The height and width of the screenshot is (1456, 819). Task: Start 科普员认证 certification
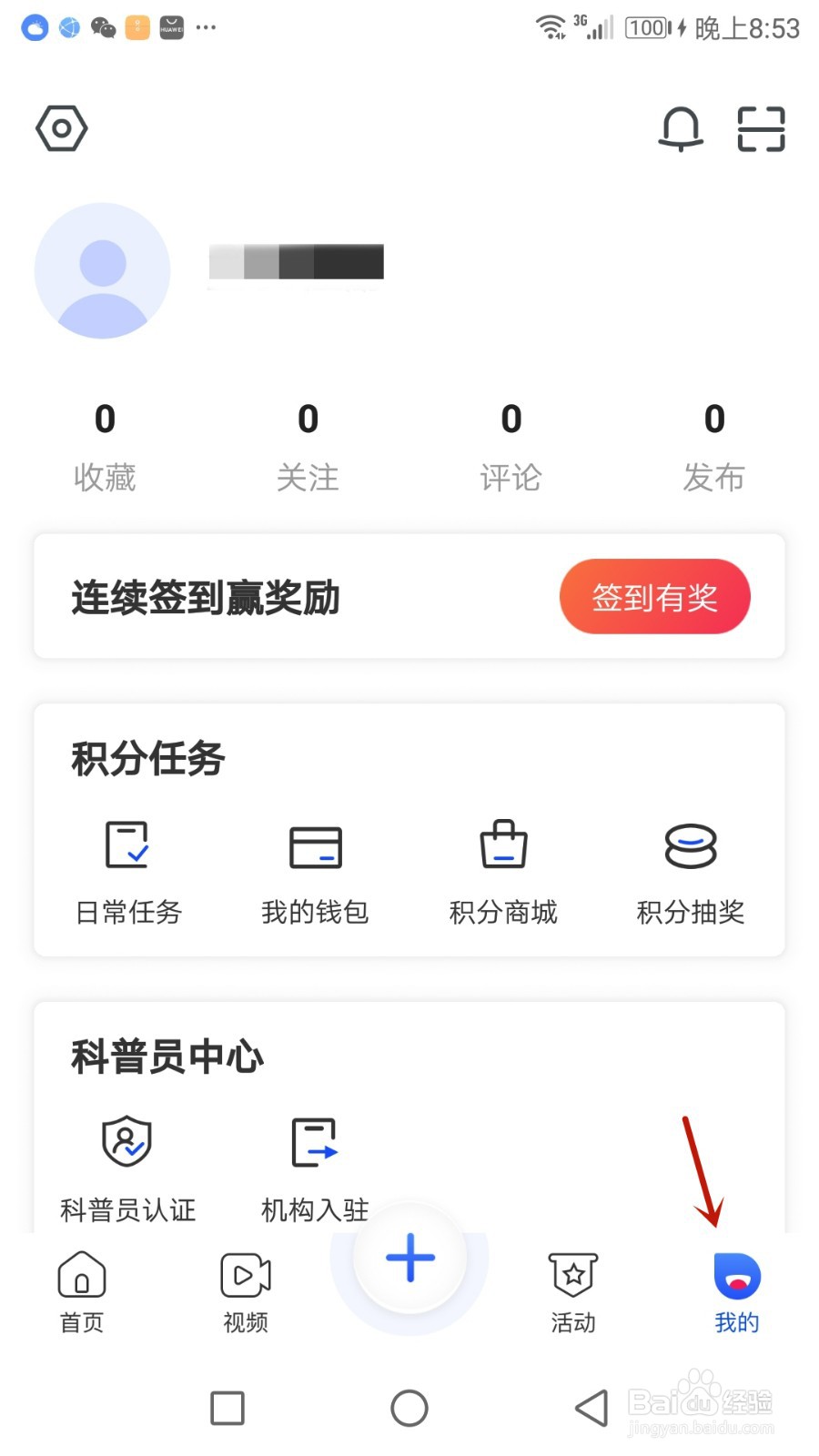tap(127, 1168)
